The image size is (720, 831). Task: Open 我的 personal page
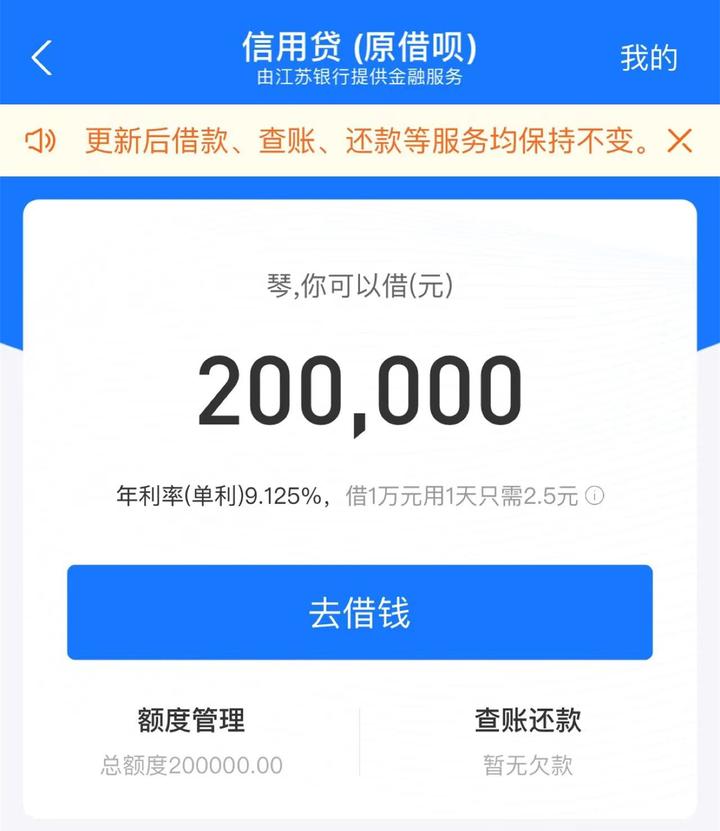coord(652,58)
